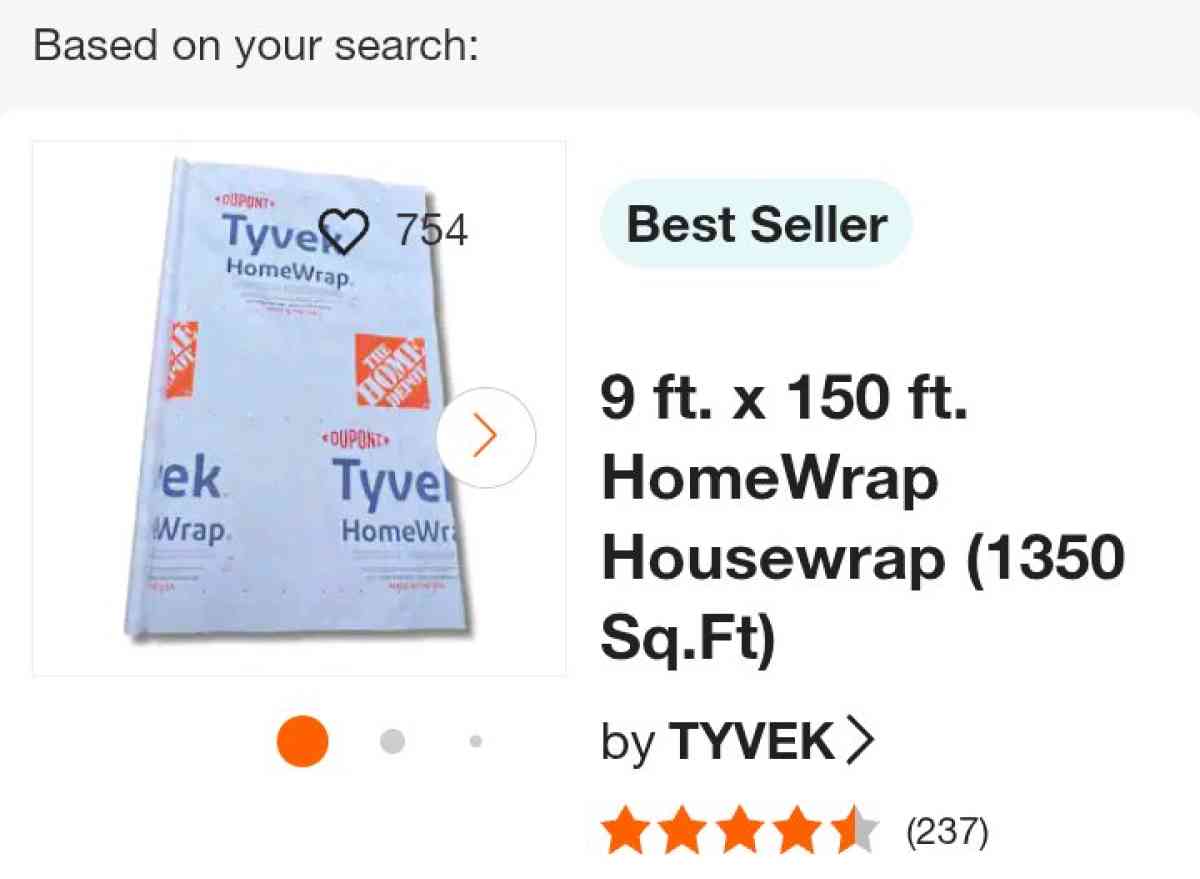Add the Tyvek HomeWrap to favorites
This screenshot has width=1200, height=879.
345,232
